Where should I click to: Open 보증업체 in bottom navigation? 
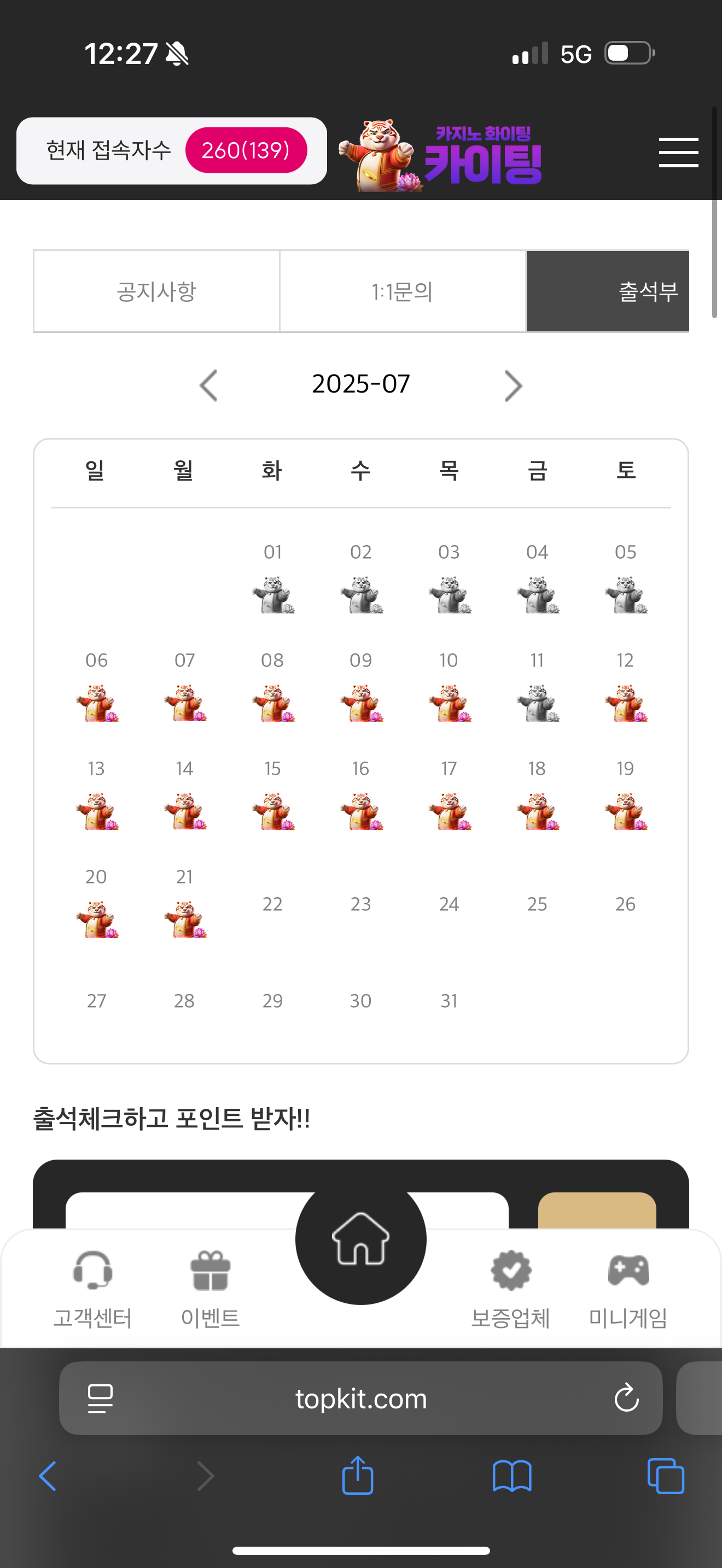pos(511,1289)
